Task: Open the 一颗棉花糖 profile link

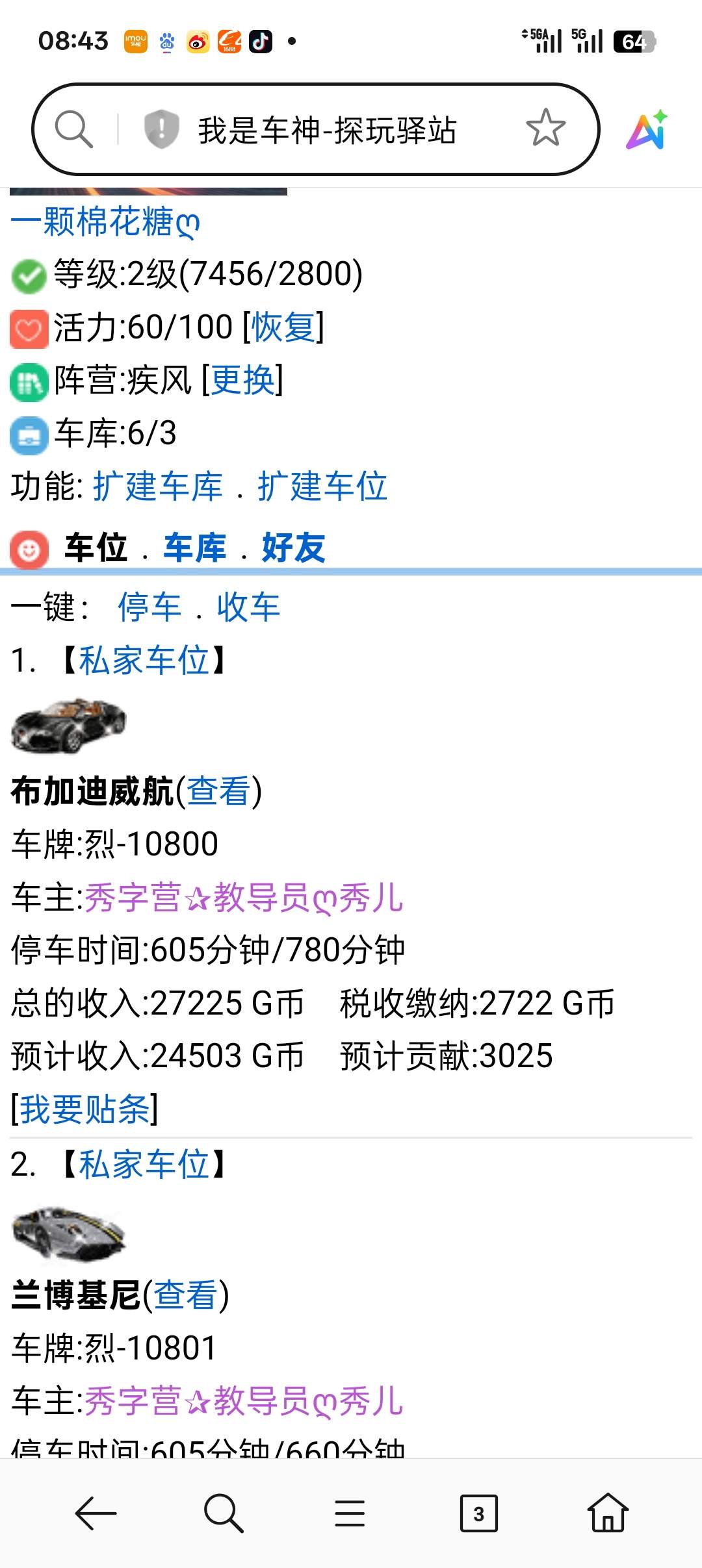Action: (105, 222)
